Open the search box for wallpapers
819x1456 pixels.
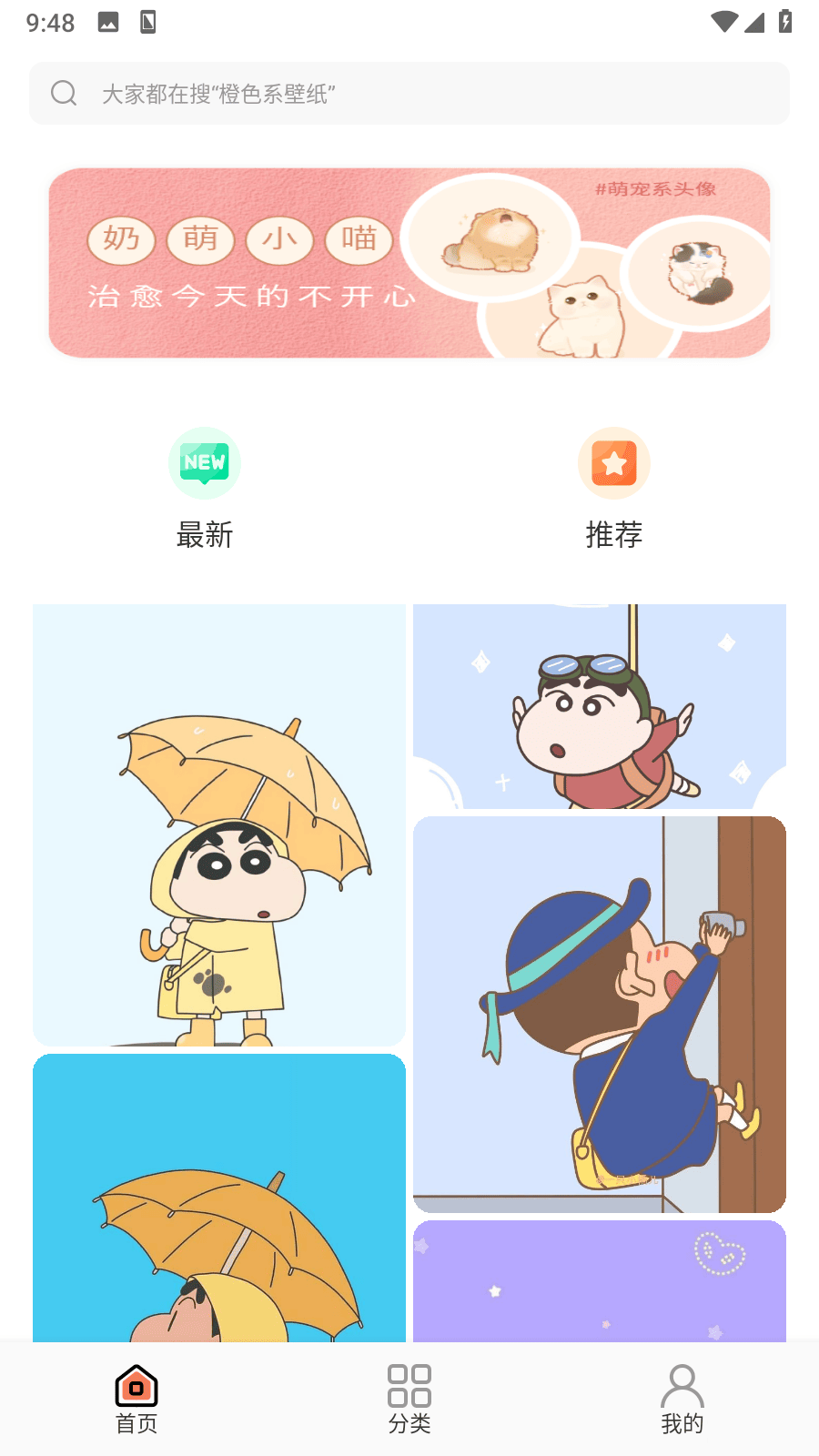click(x=409, y=94)
